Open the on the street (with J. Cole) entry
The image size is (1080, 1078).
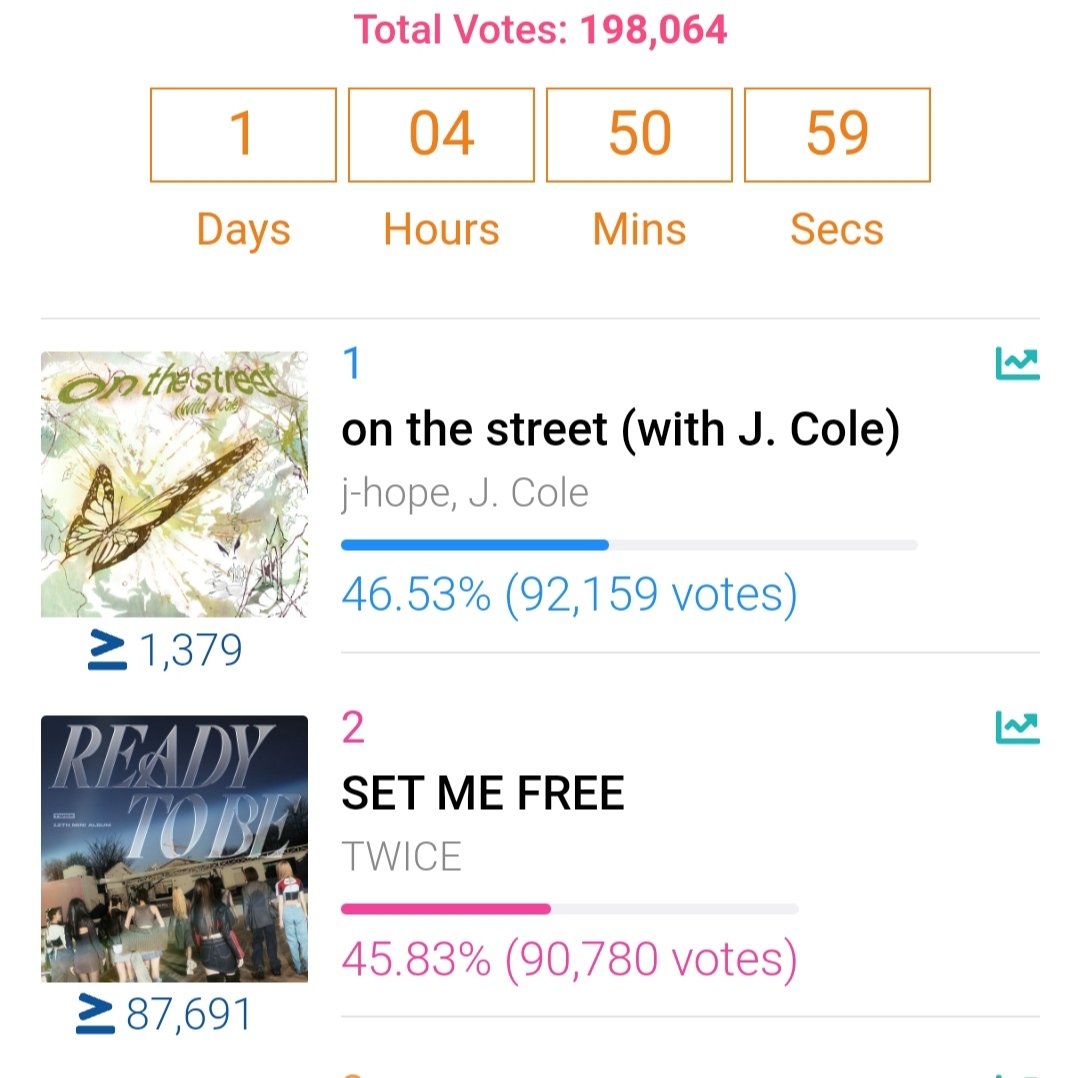pos(620,430)
